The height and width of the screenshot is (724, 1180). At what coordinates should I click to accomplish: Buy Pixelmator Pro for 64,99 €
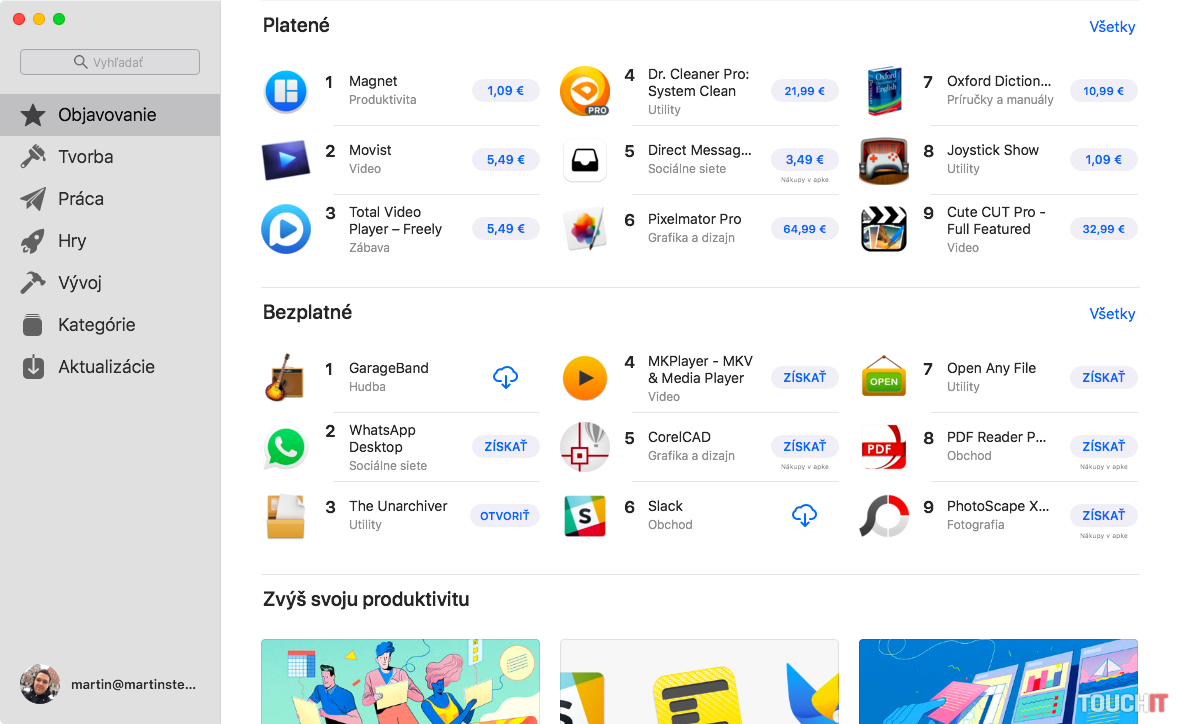804,229
